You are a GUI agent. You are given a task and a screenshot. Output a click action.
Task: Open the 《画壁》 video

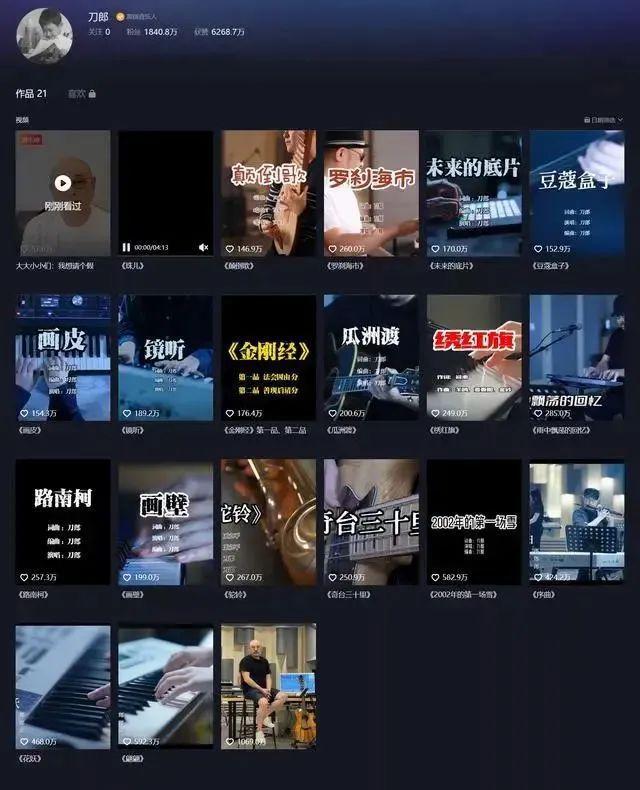[166, 522]
